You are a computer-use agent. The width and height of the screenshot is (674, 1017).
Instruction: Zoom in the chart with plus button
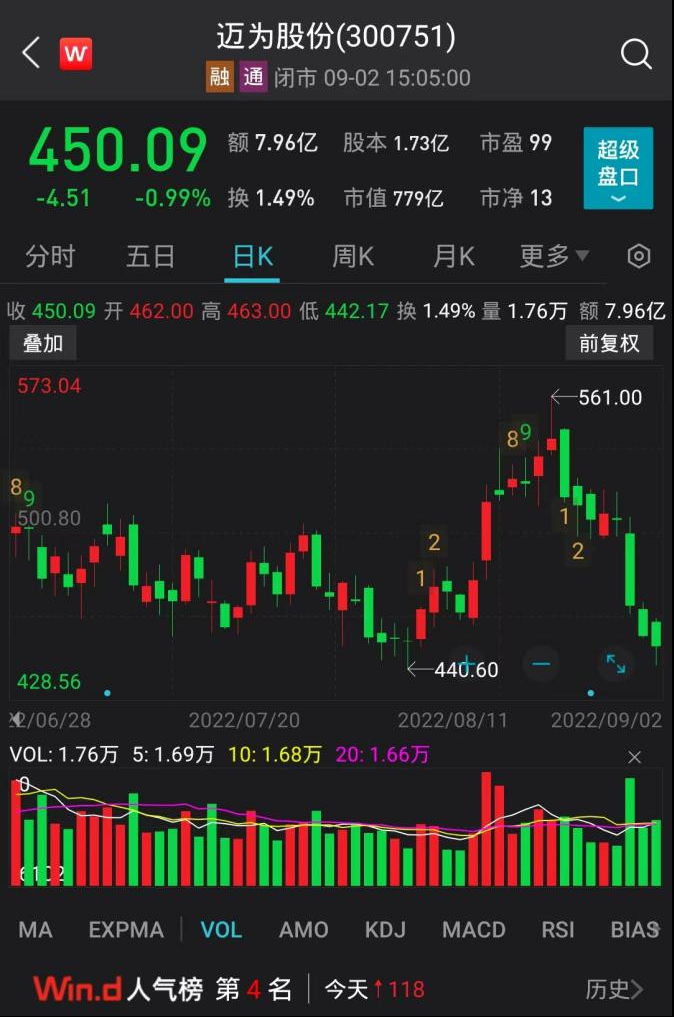(468, 664)
